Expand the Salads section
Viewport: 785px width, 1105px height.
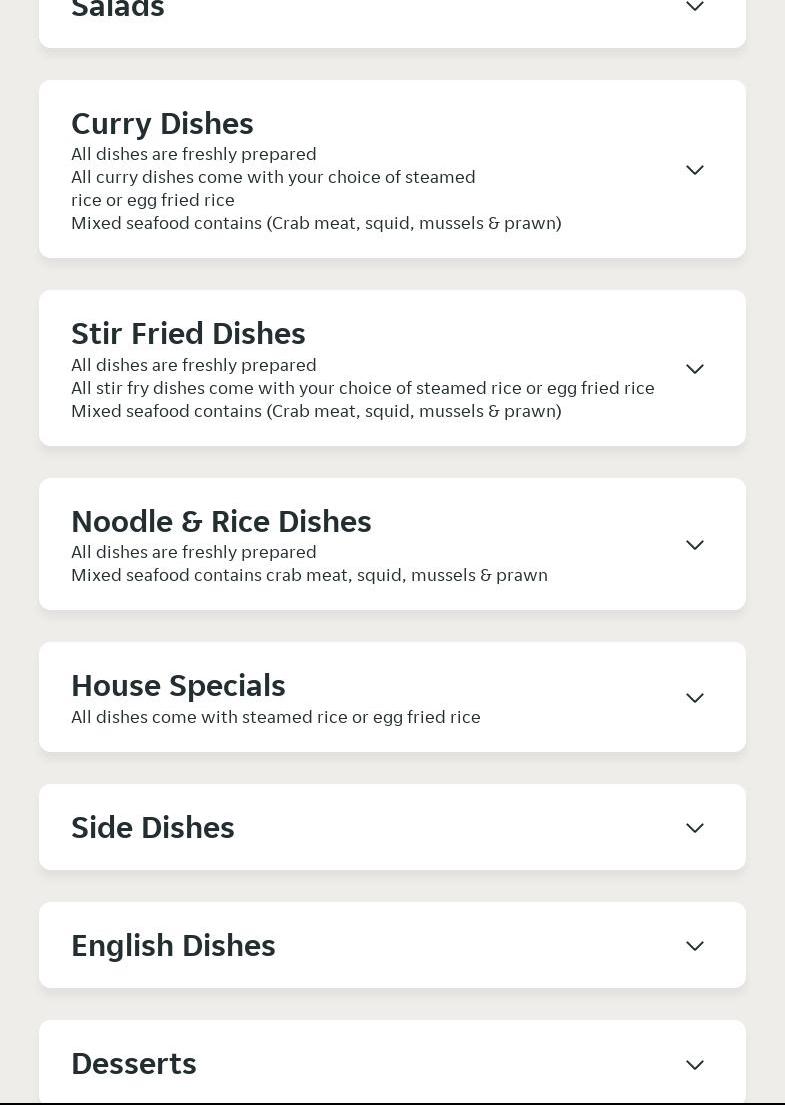[x=694, y=8]
